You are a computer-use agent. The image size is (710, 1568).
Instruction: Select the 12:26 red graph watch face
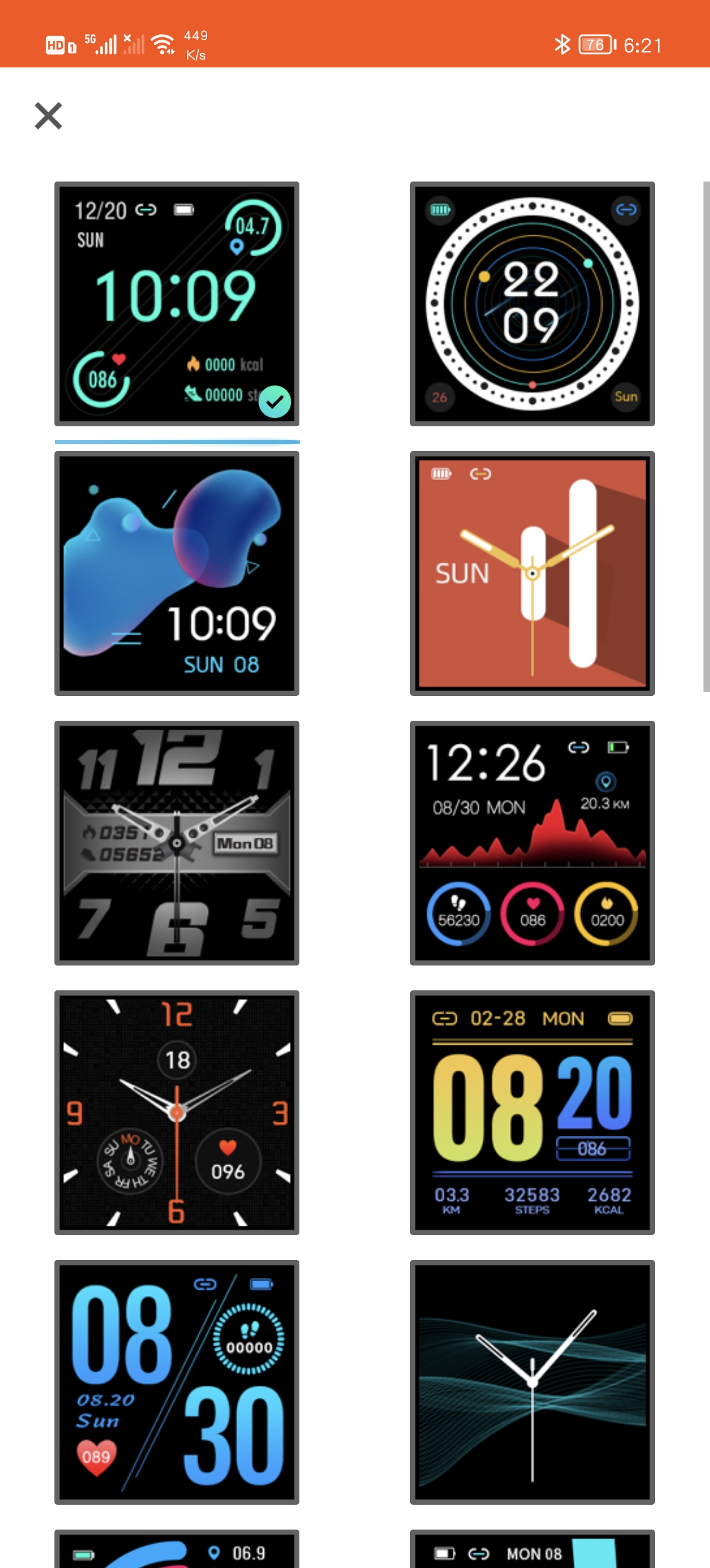point(531,843)
